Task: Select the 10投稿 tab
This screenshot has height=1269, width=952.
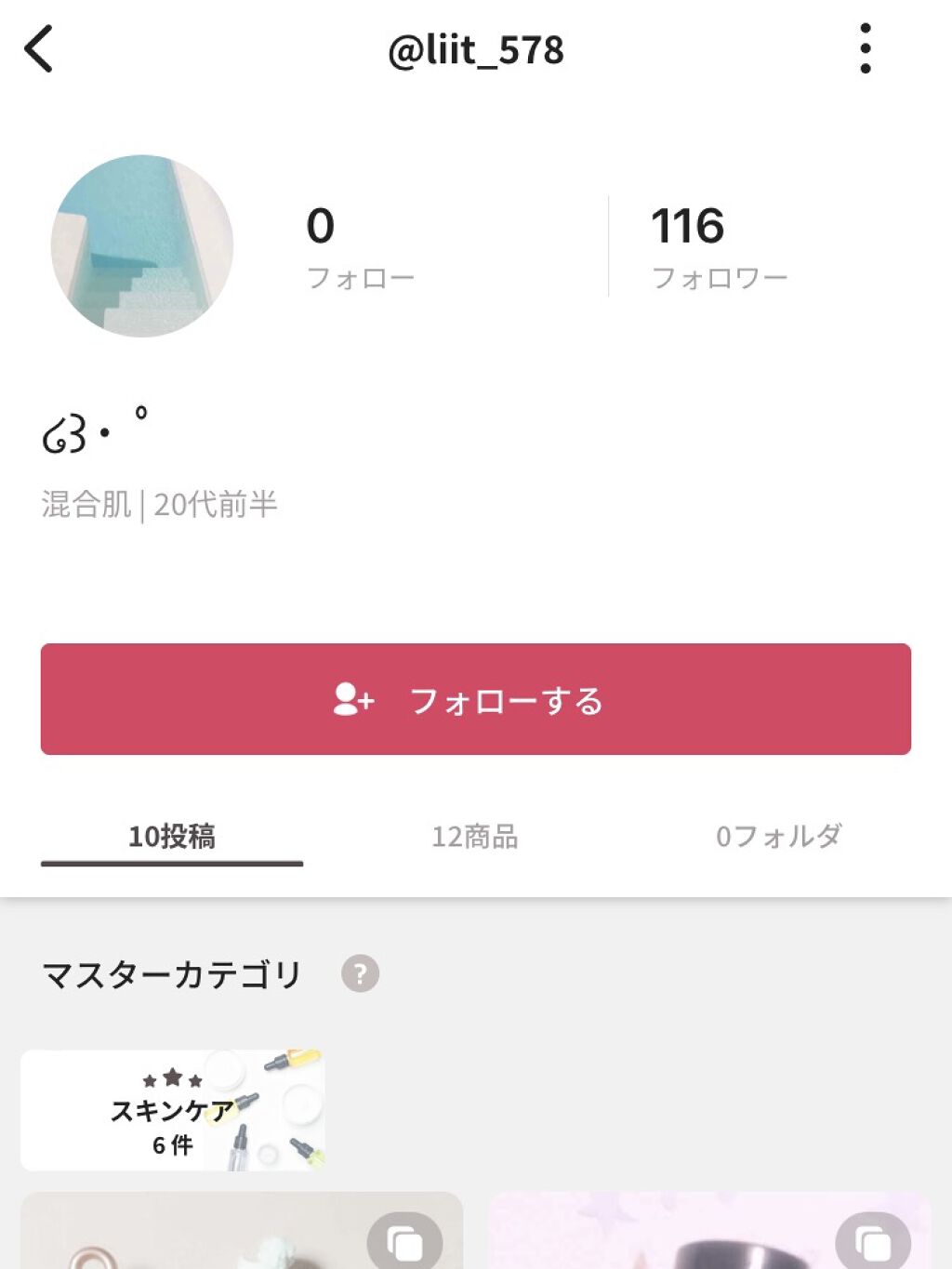Action: tap(172, 836)
